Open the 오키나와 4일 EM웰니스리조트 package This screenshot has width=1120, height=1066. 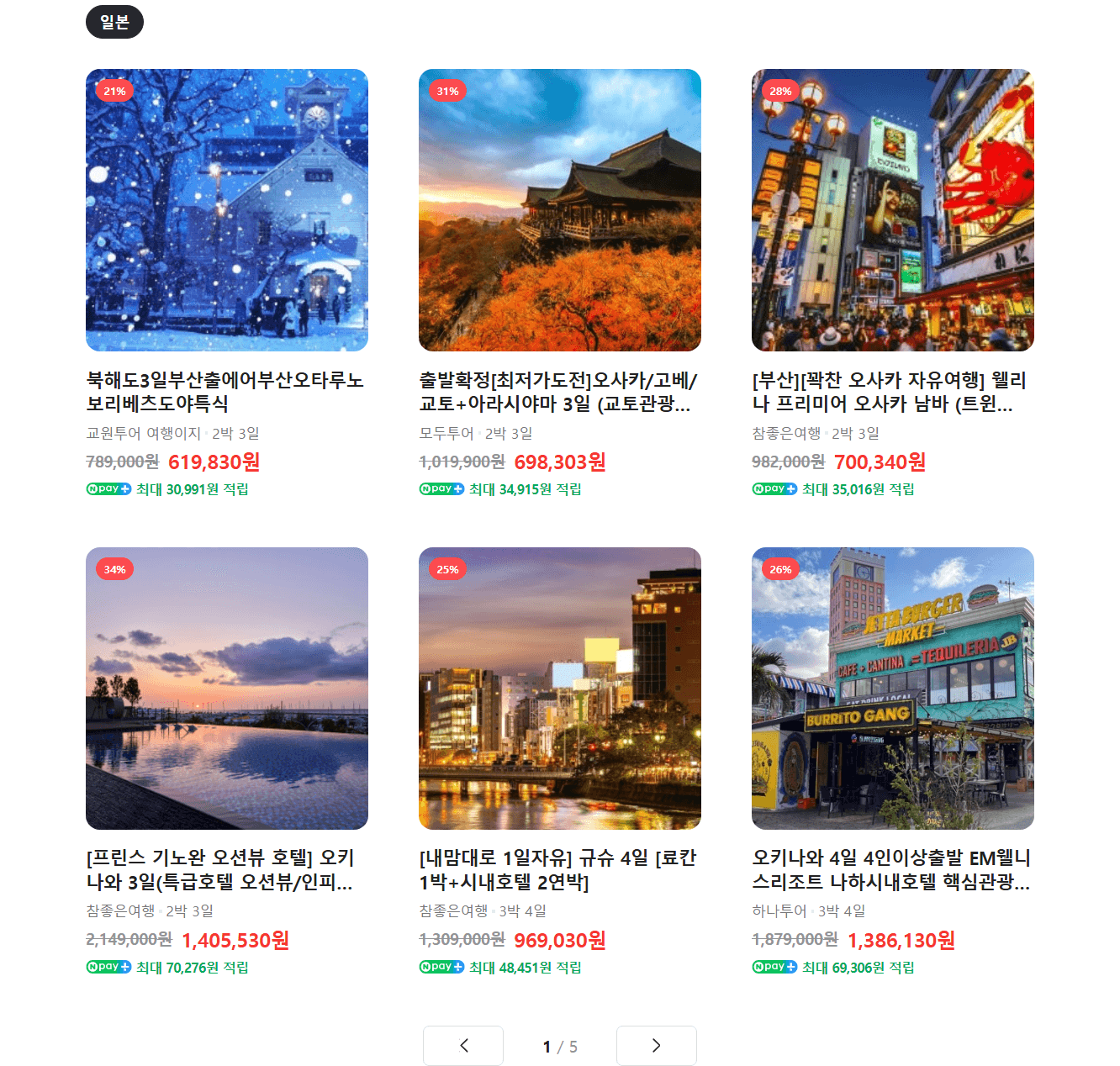pyautogui.click(x=892, y=688)
